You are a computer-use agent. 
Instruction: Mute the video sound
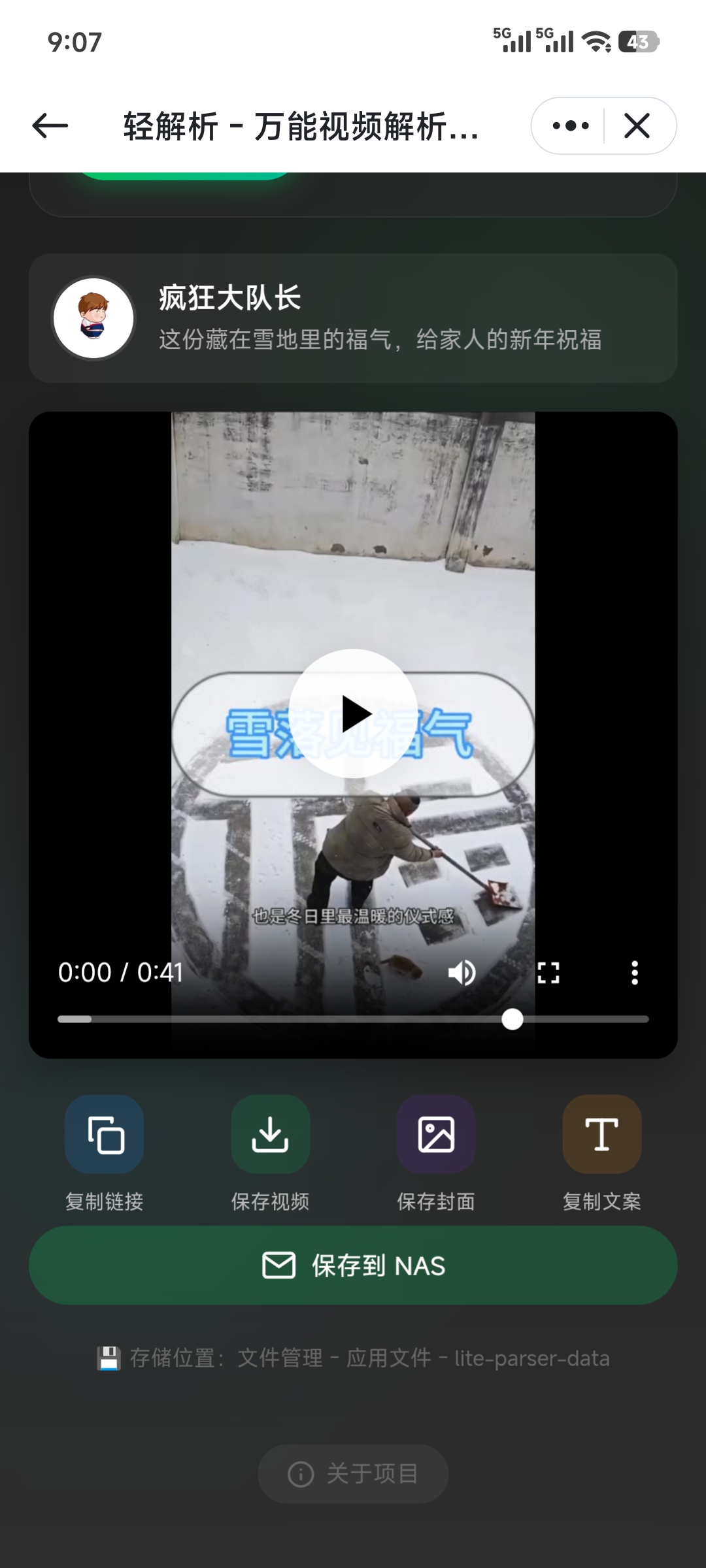tap(462, 973)
